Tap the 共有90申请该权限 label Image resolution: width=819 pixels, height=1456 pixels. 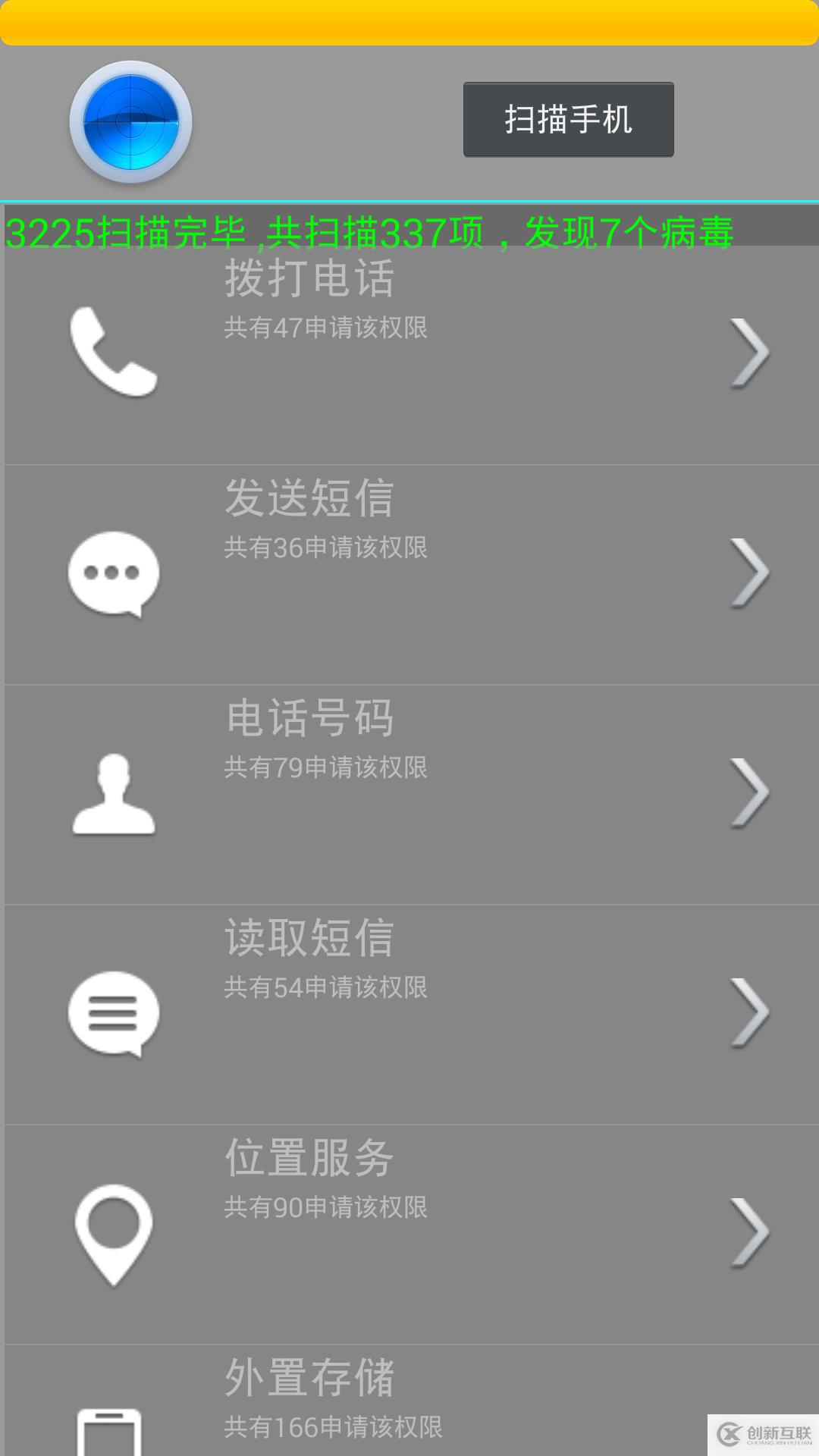coord(325,1208)
